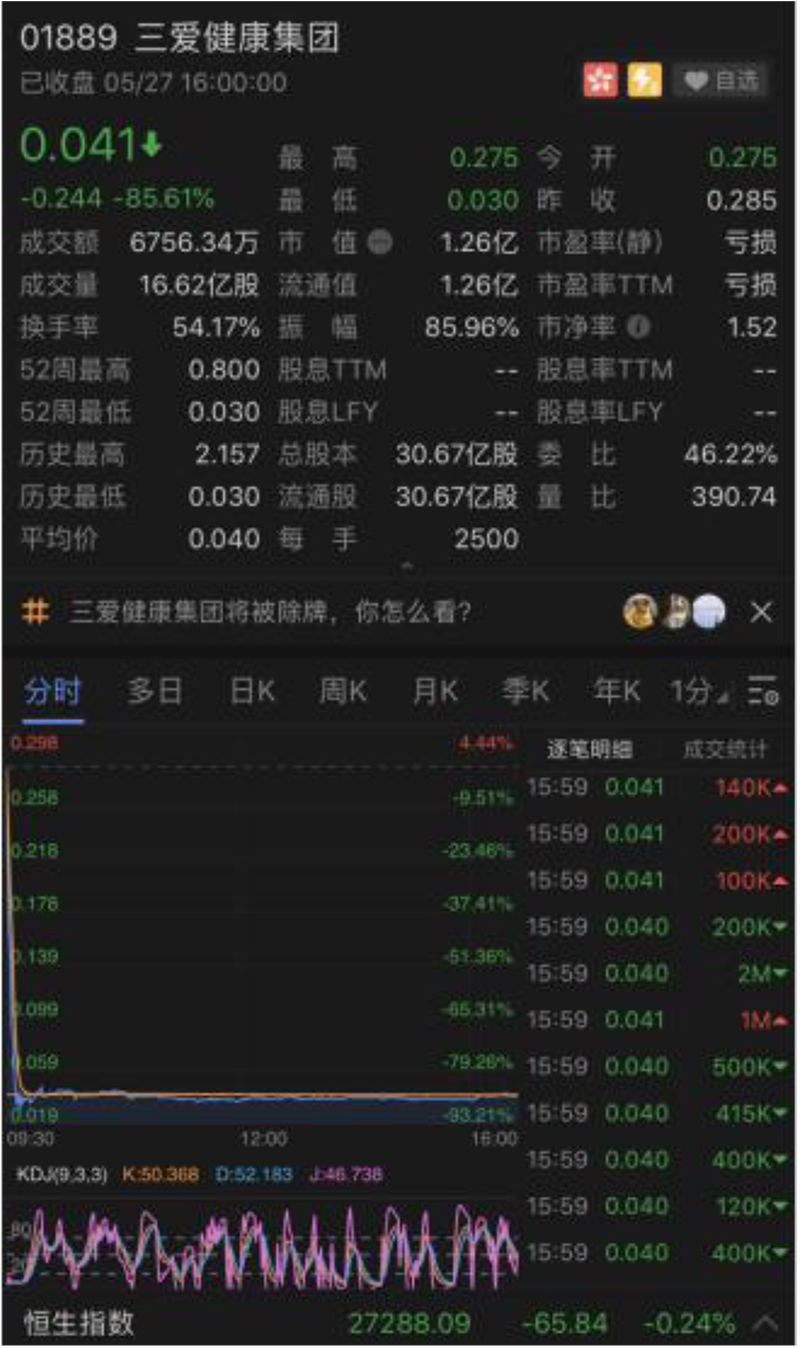Screen dimensions: 800x1348
Task: Select the 日K chart tab
Action: point(251,691)
